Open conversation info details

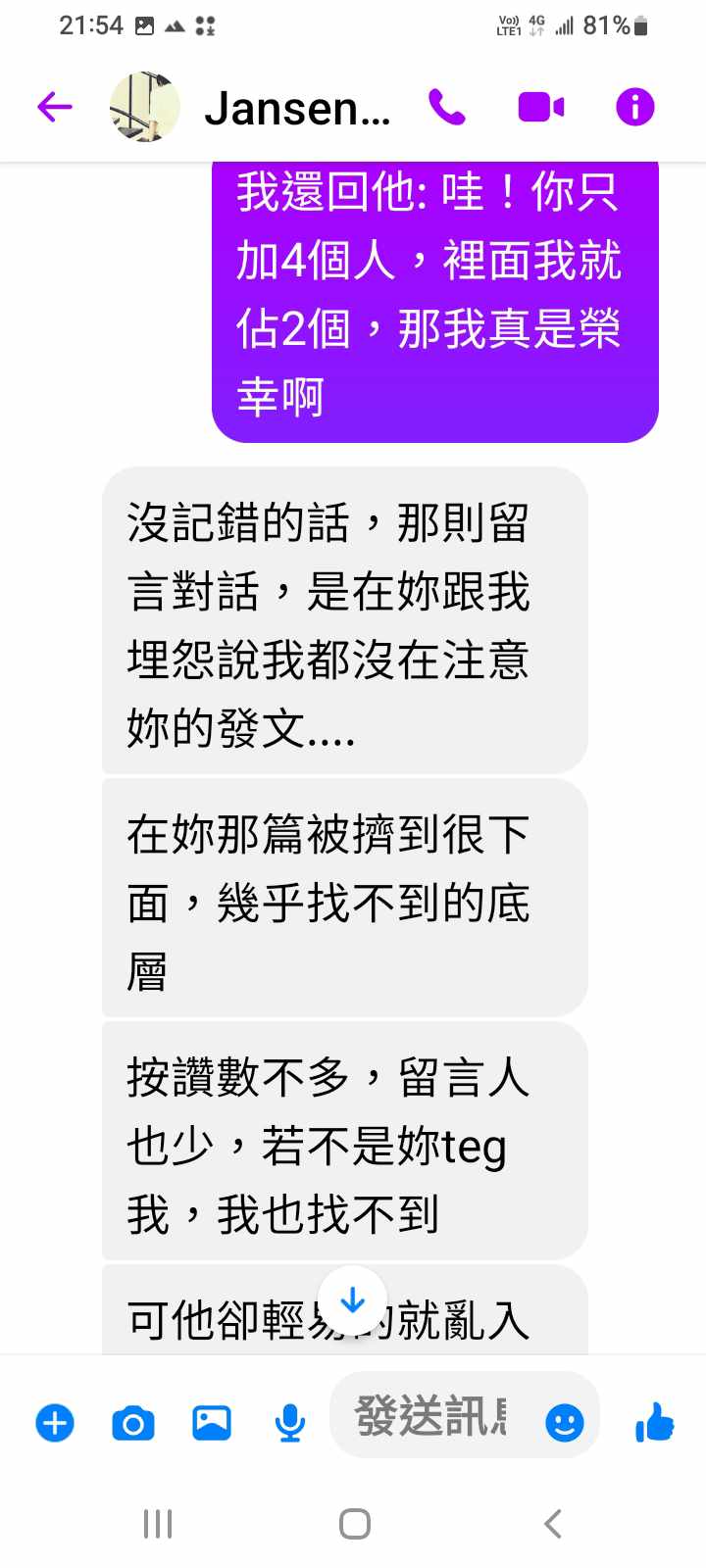(x=634, y=107)
